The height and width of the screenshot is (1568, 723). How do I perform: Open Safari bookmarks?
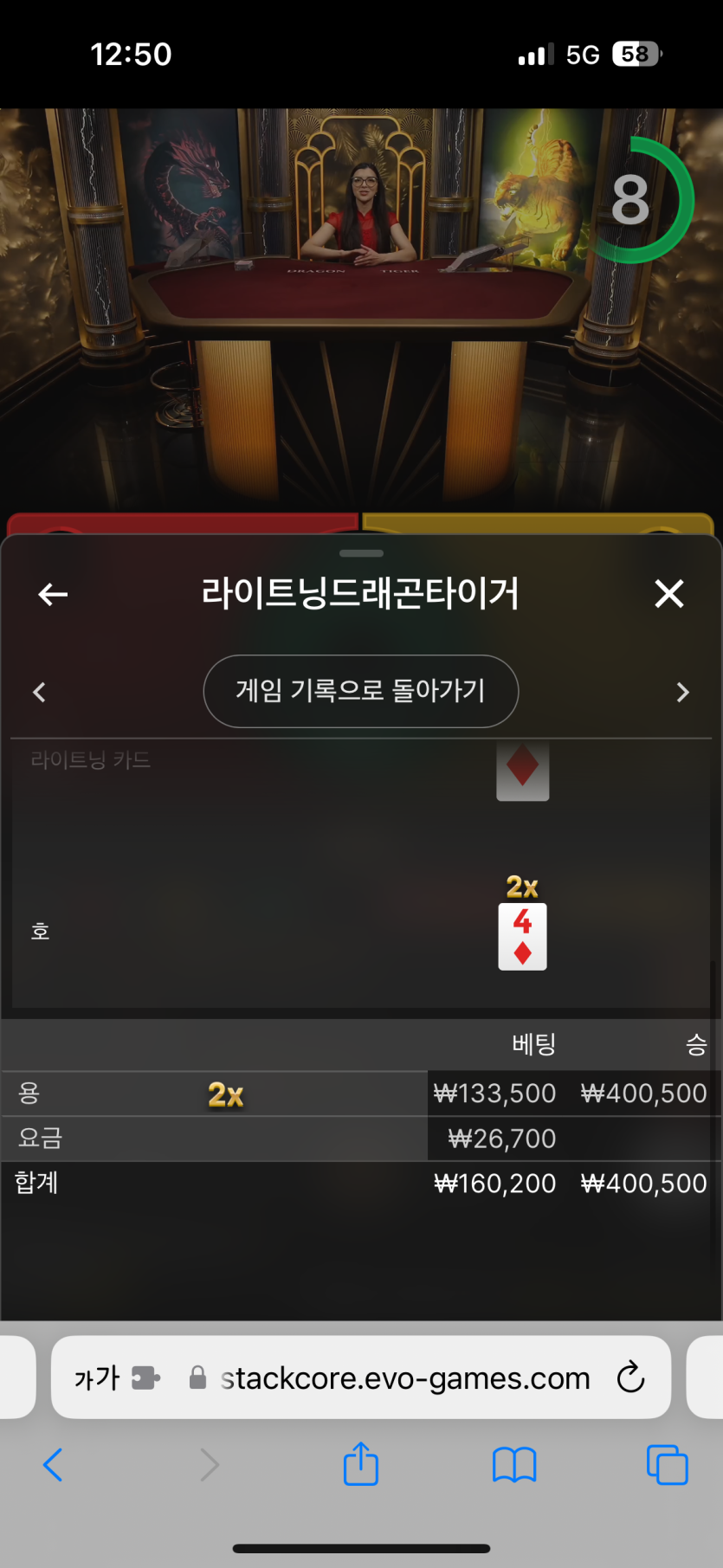(x=514, y=1465)
